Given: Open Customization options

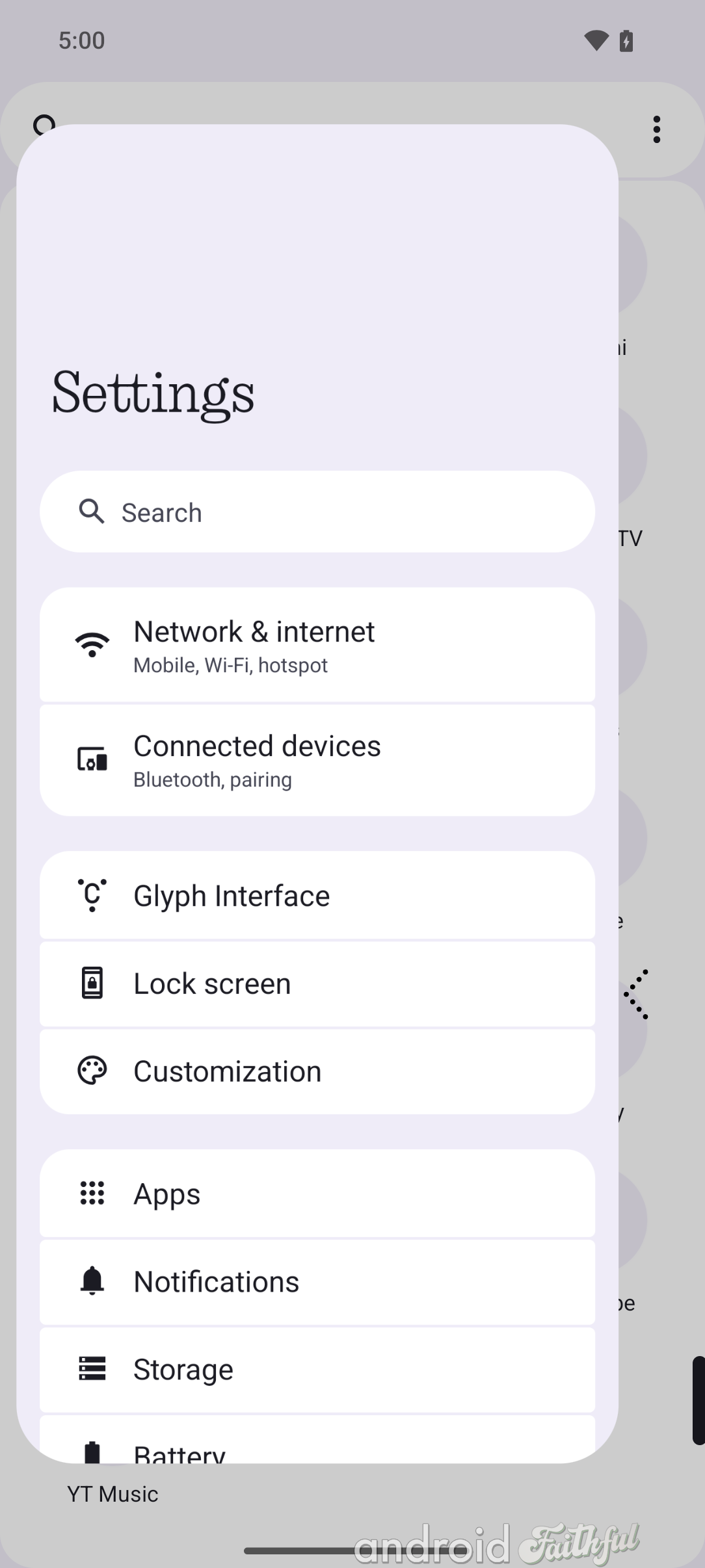Looking at the screenshot, I should (317, 1071).
